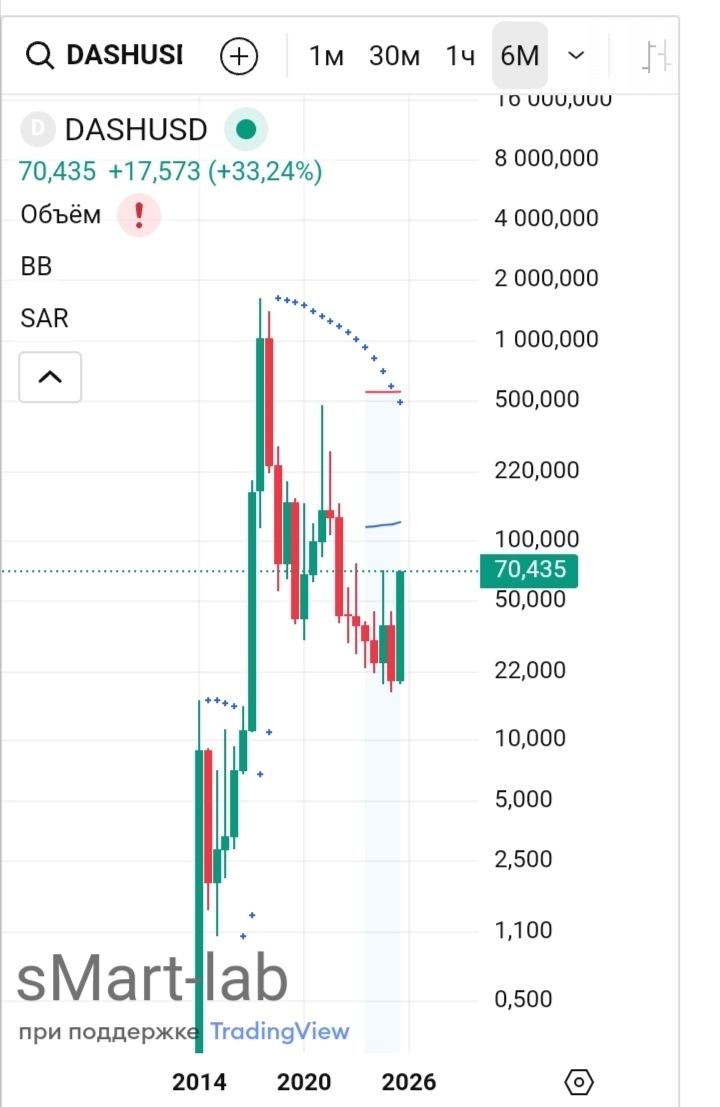Switch to the 30м interval
This screenshot has width=720, height=1107.
(x=393, y=56)
